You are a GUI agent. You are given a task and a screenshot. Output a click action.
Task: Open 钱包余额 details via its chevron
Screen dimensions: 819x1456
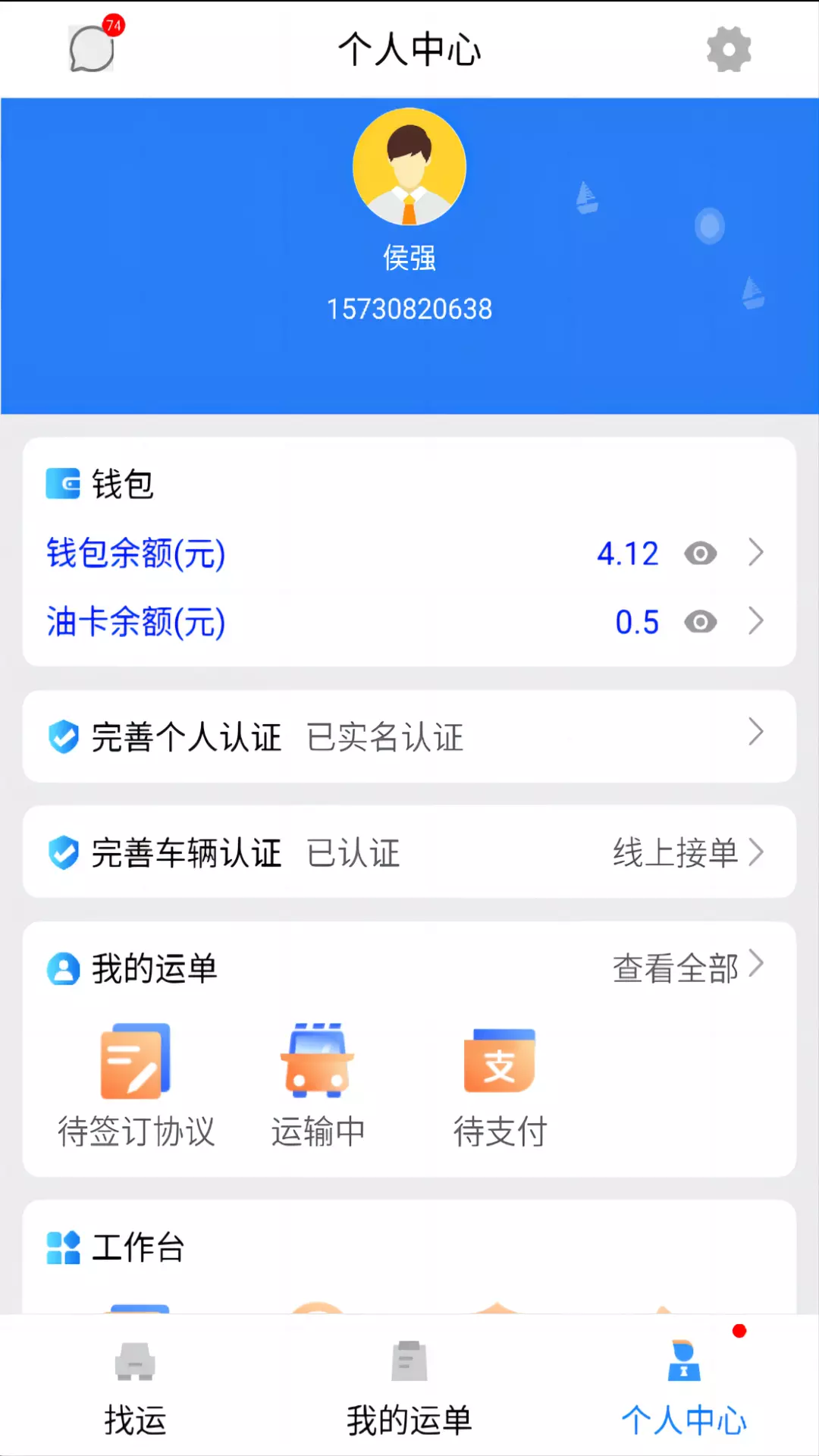(x=755, y=553)
